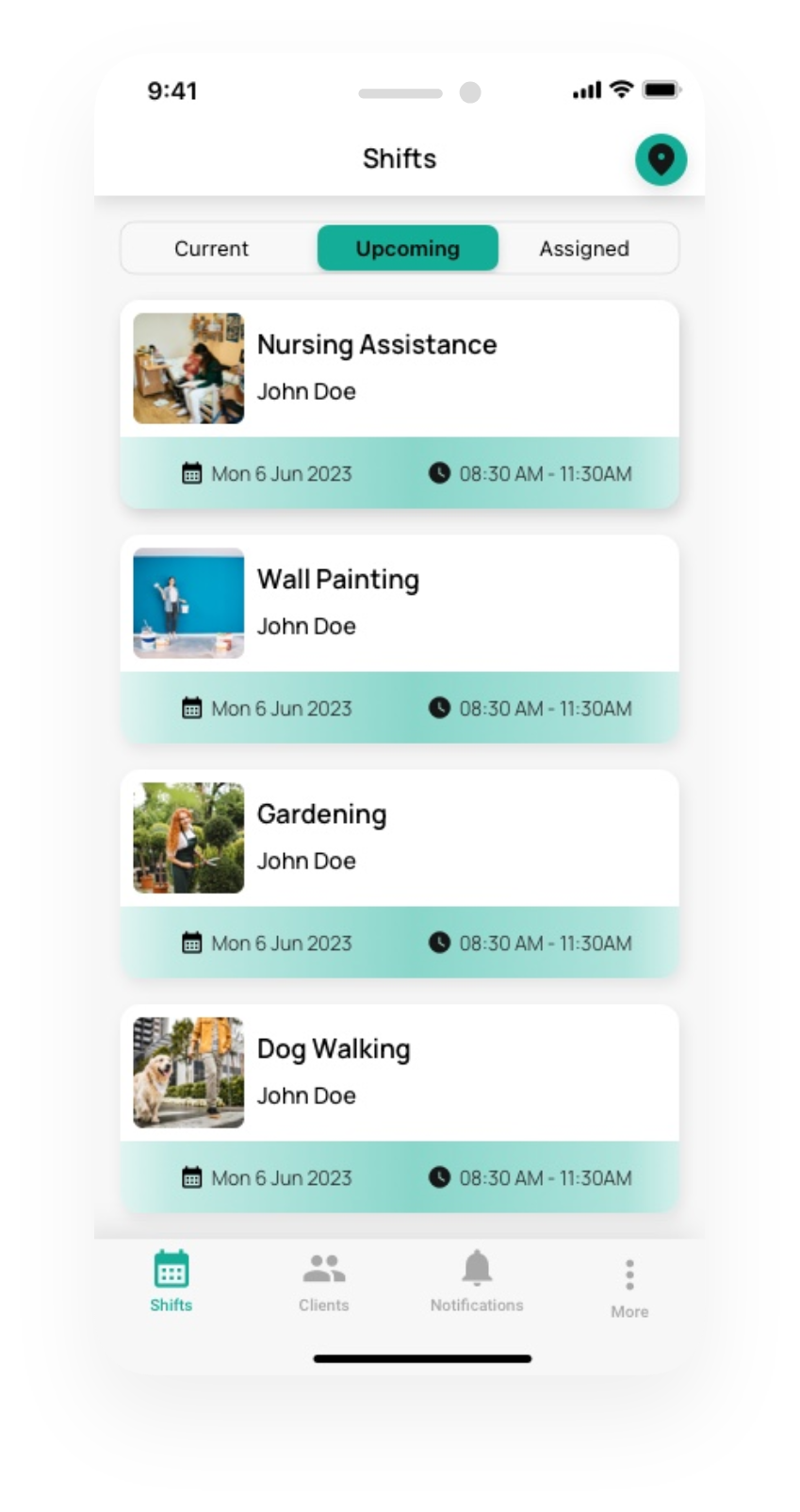The height and width of the screenshot is (1512, 800).
Task: Go to Shifts in bottom navigation
Action: point(171,1281)
